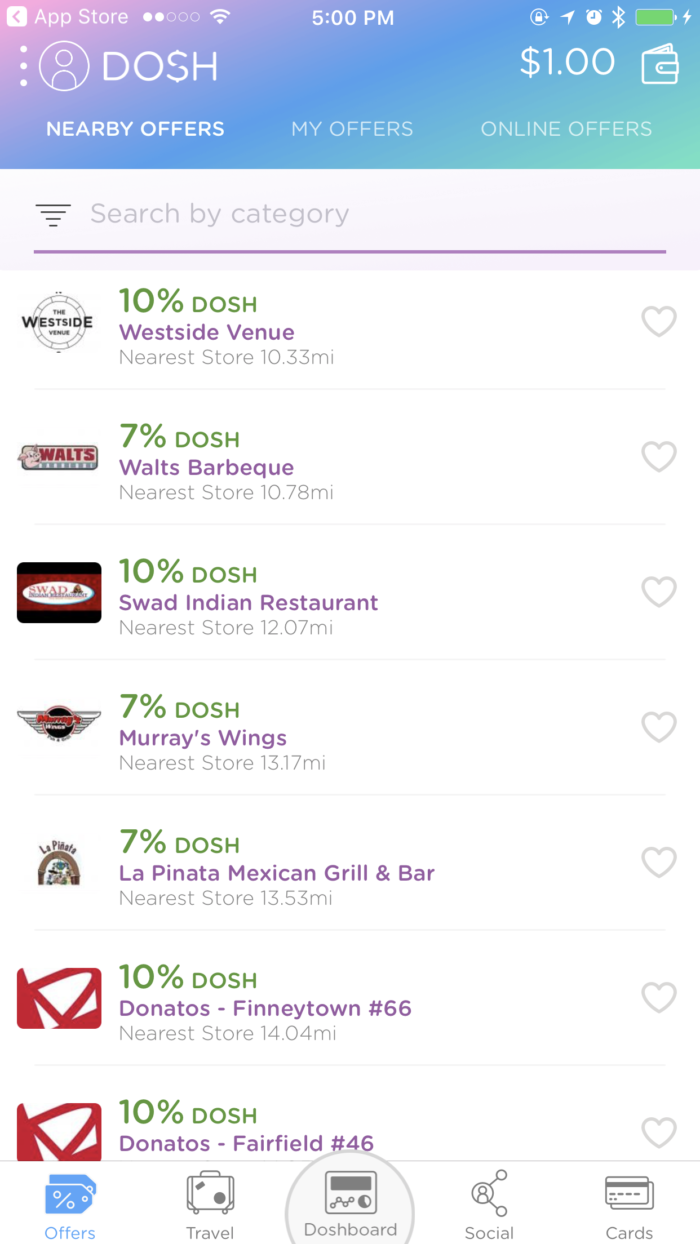700x1244 pixels.
Task: Return to the App Store
Action: click(x=68, y=17)
